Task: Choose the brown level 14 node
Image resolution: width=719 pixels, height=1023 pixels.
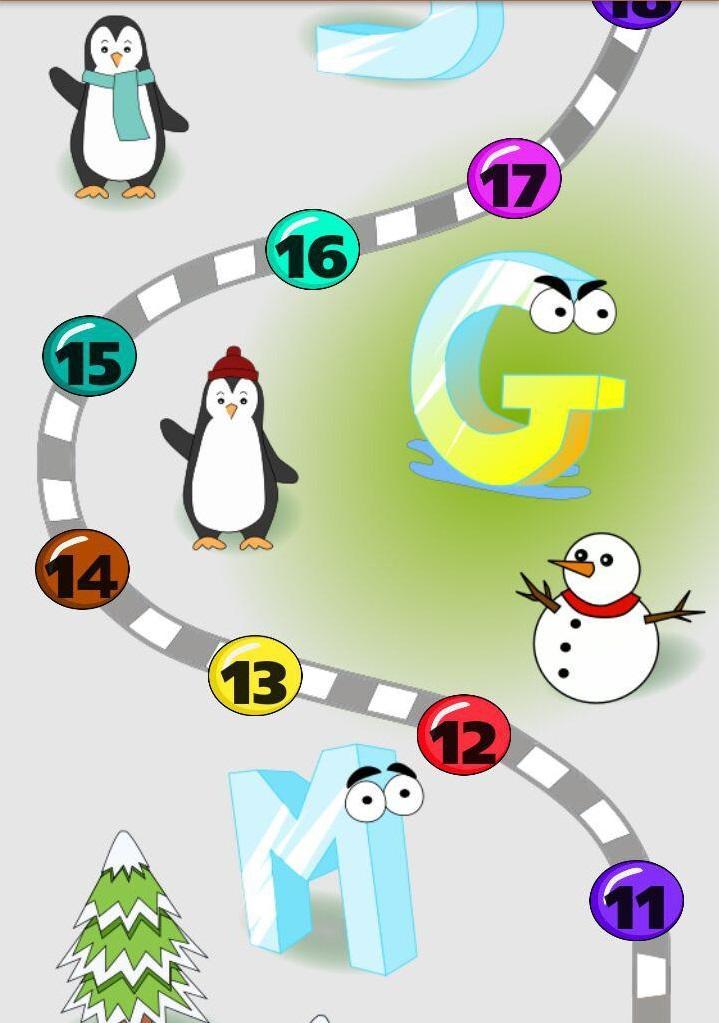Action: click(x=82, y=570)
